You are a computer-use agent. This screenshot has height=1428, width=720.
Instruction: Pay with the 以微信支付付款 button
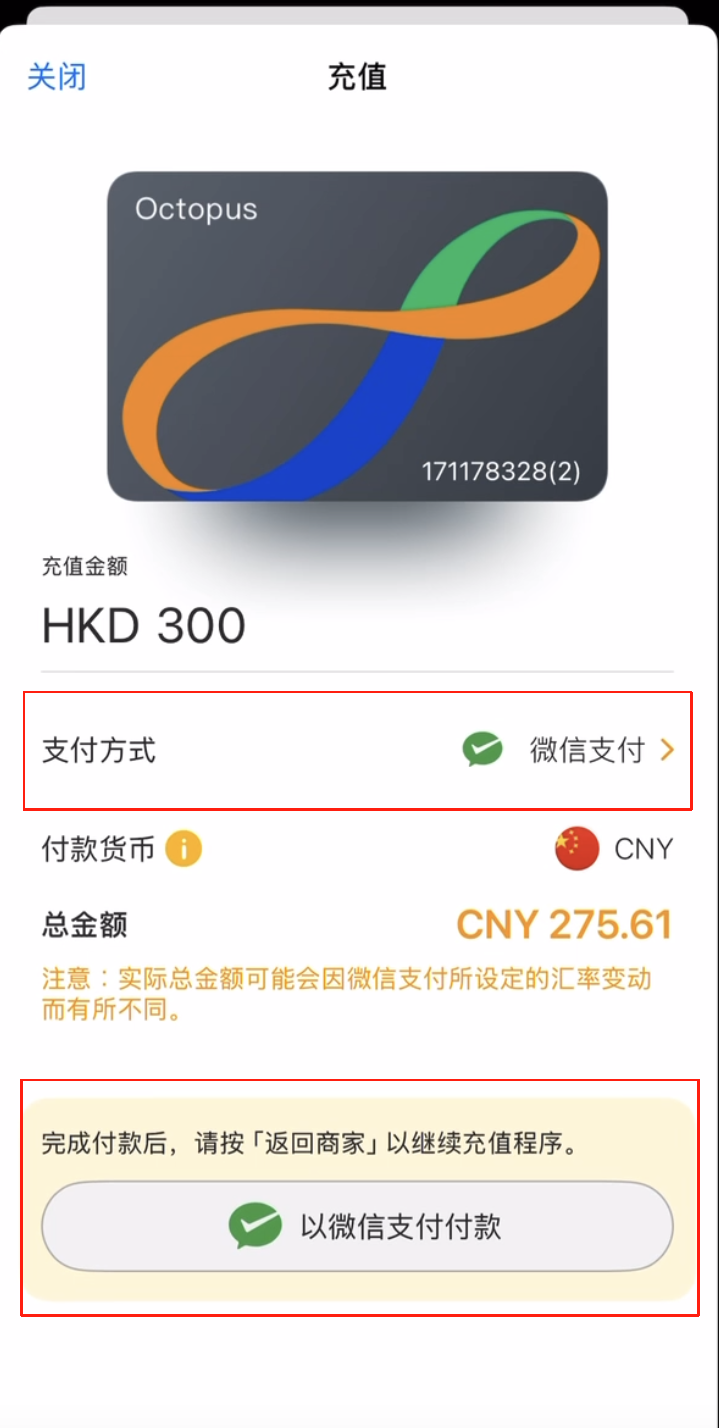pos(357,1226)
